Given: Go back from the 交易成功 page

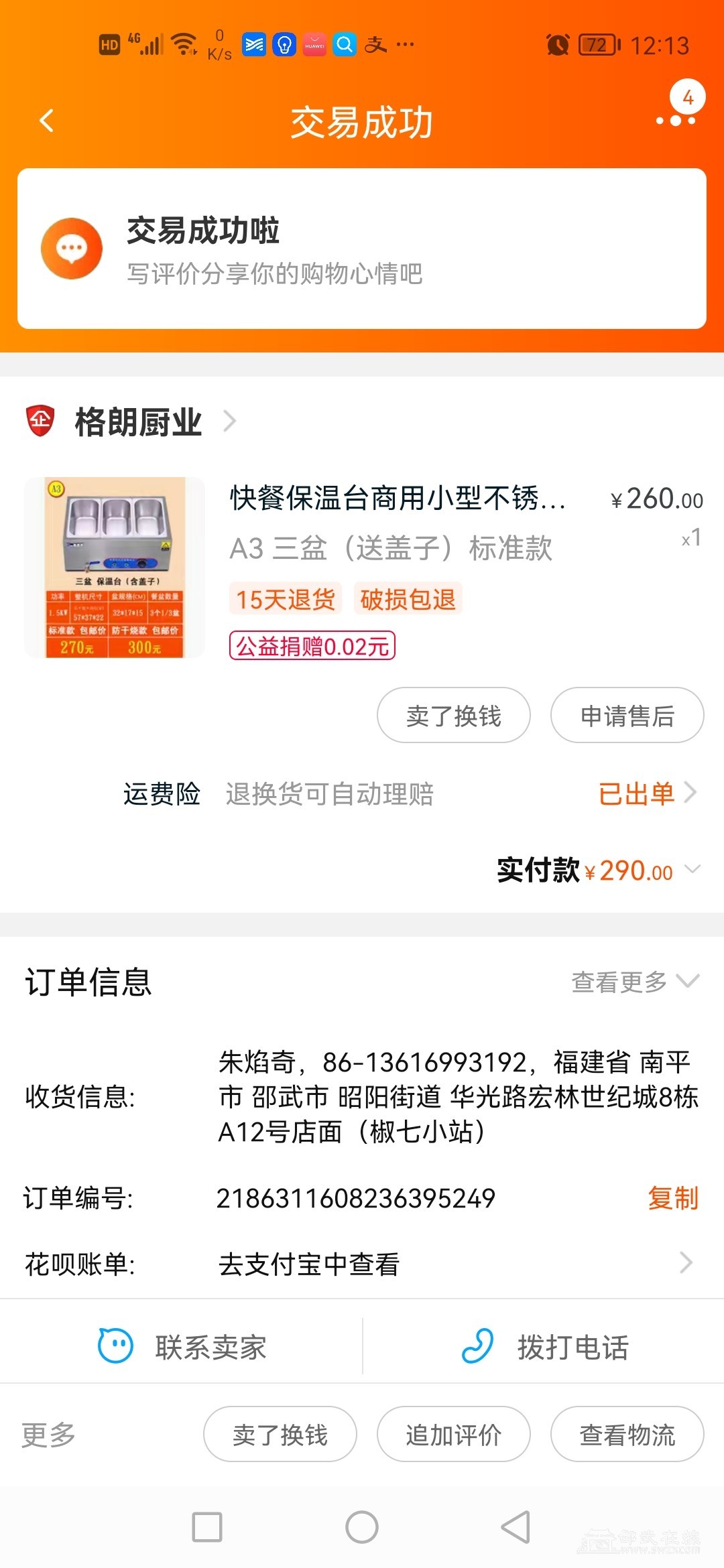Looking at the screenshot, I should (46, 121).
